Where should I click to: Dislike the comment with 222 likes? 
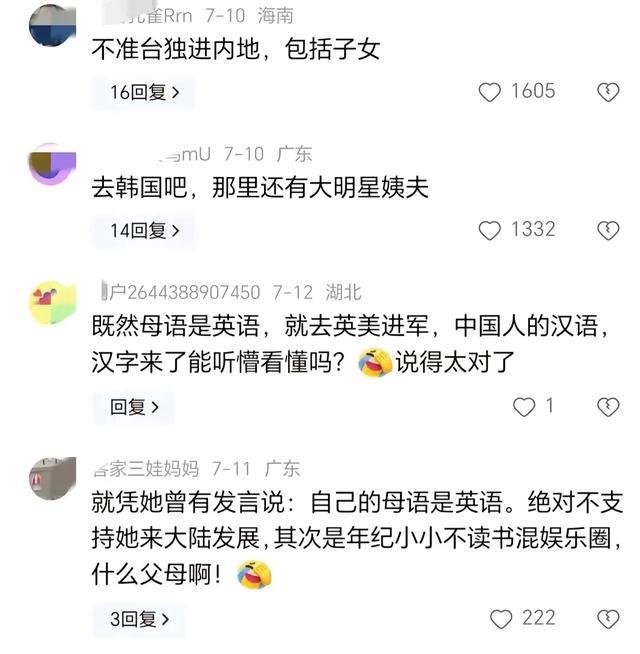coord(607,619)
